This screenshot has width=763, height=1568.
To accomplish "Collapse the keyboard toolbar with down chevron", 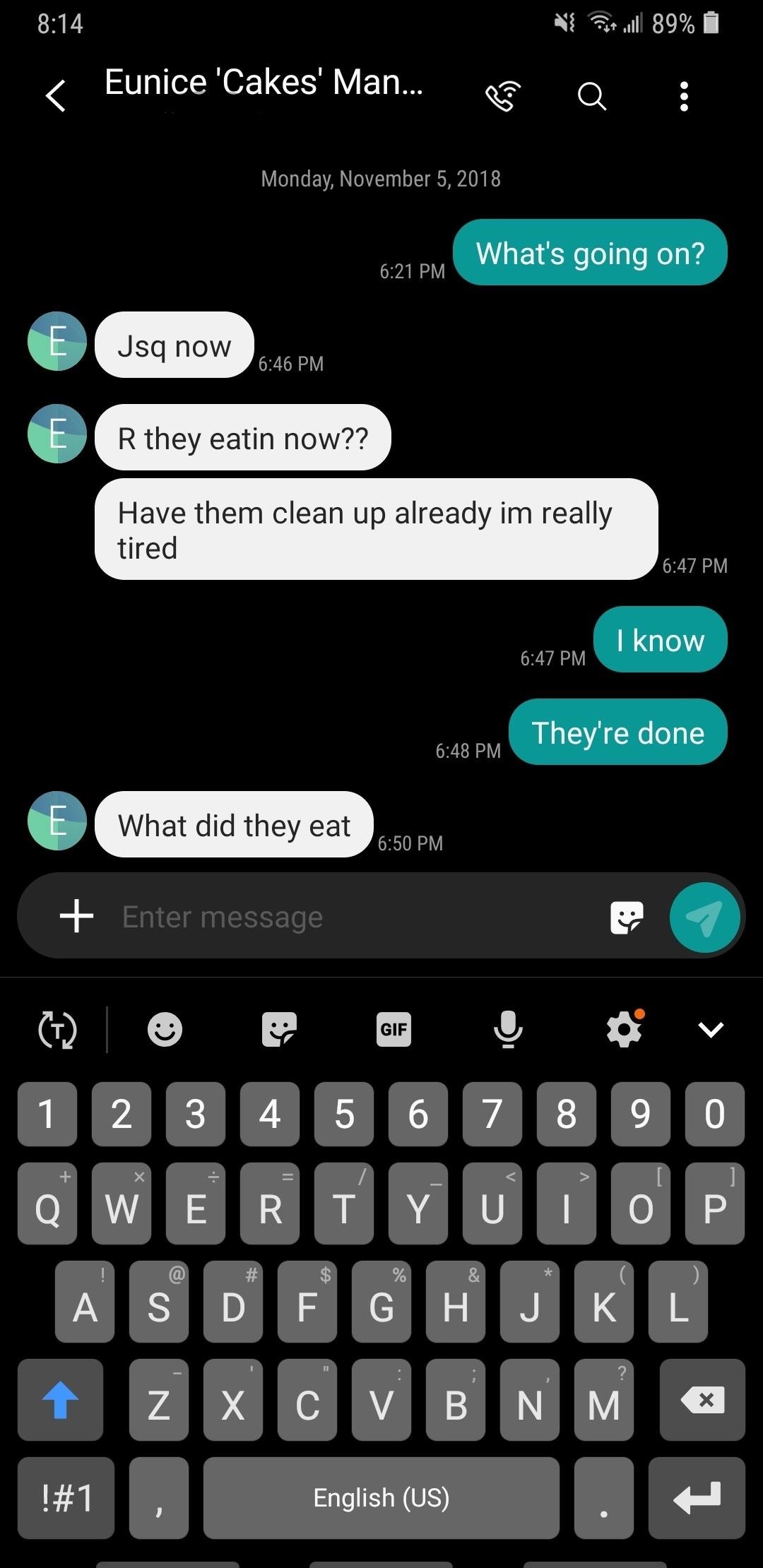I will pos(711,1029).
